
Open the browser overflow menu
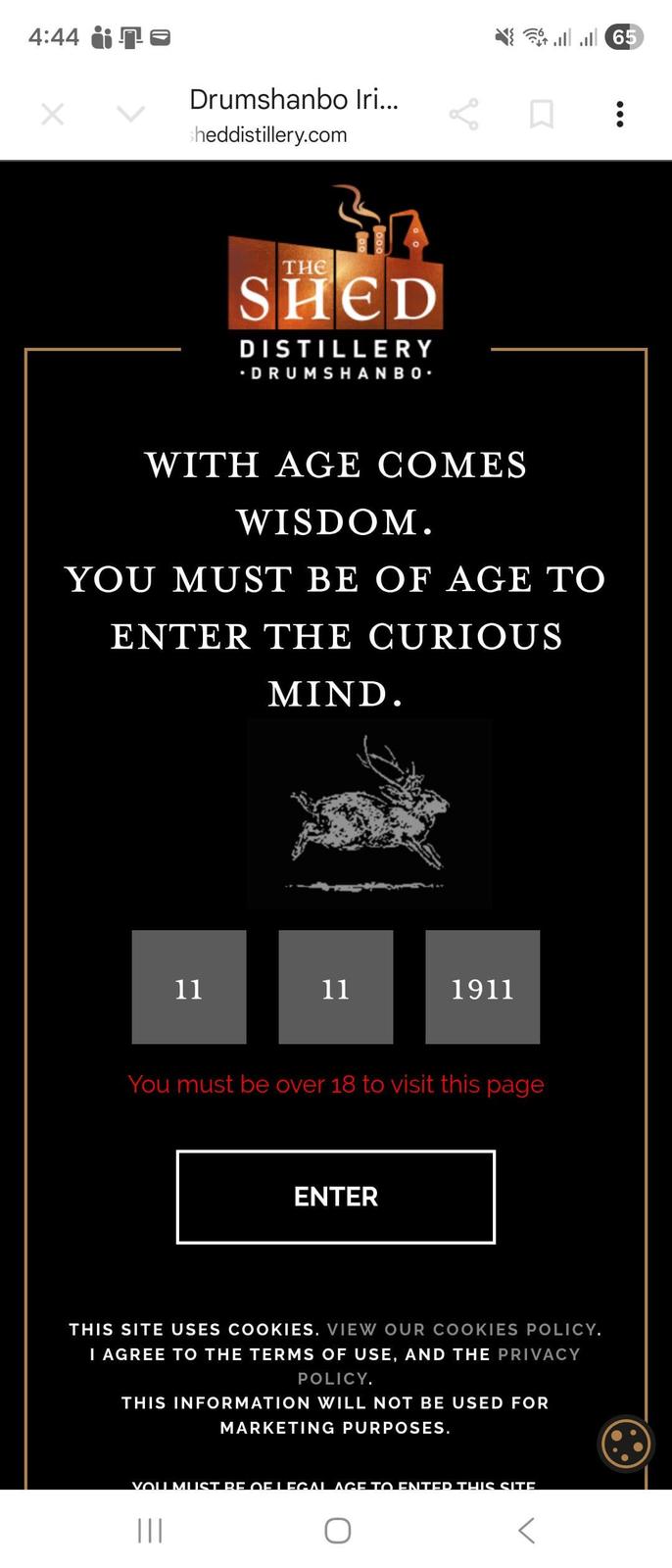pos(619,115)
